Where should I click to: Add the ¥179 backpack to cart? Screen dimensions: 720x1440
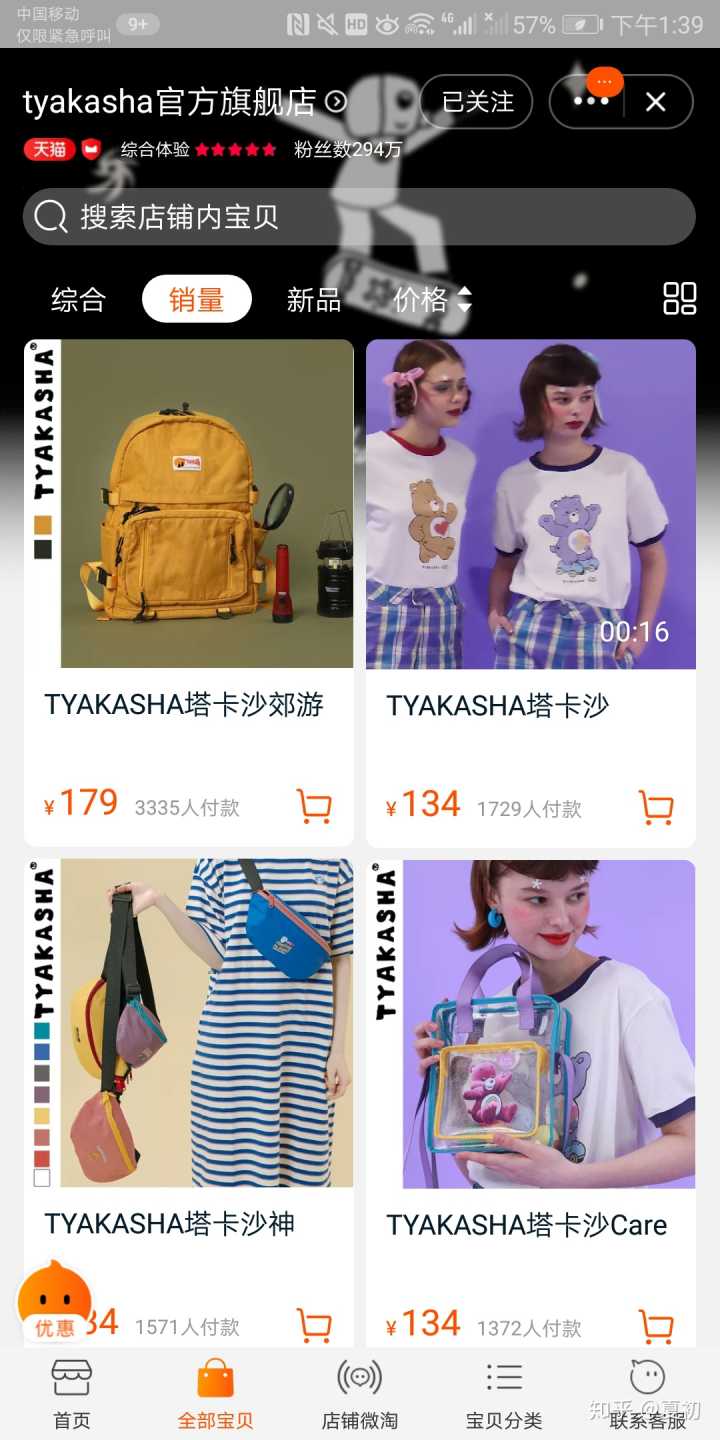[314, 806]
